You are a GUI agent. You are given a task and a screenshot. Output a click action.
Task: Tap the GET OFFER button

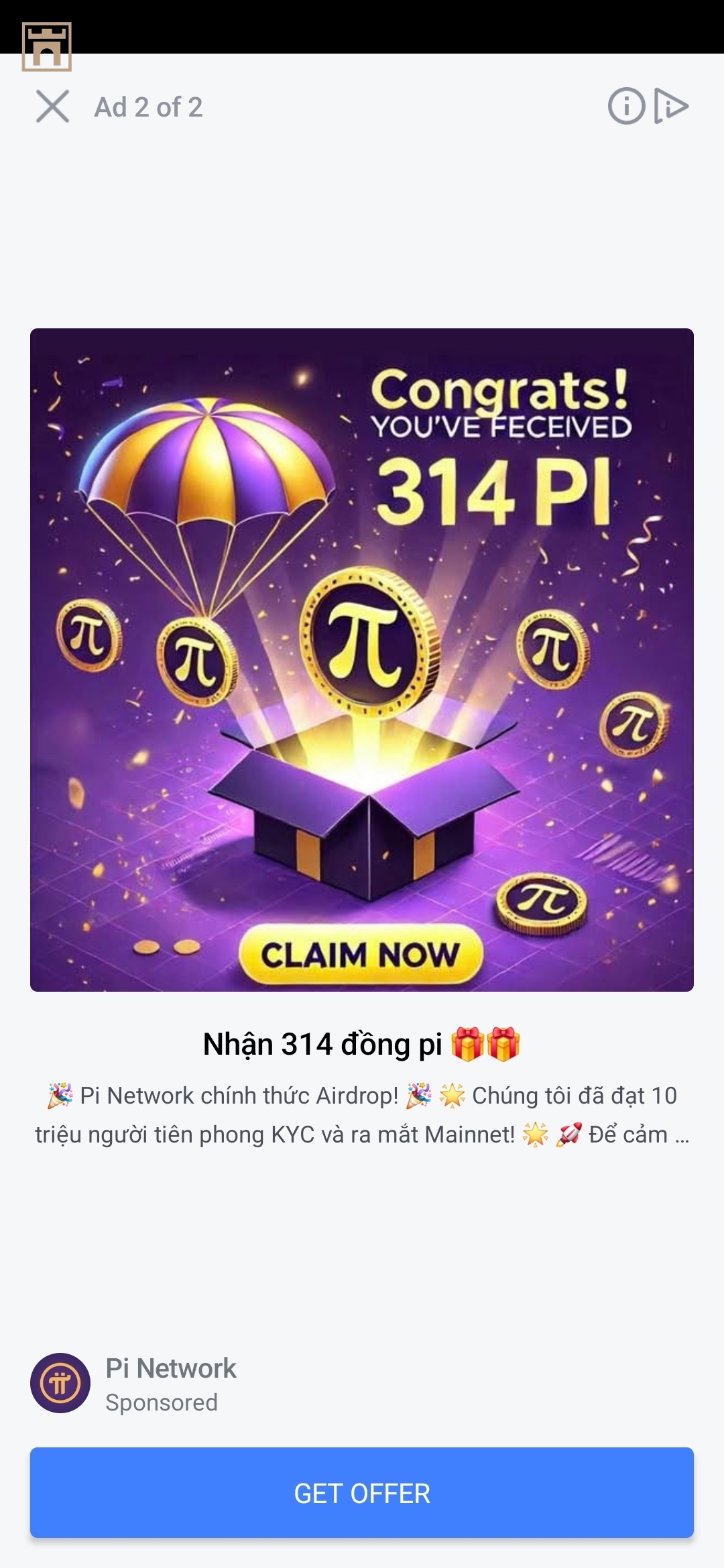pyautogui.click(x=362, y=1493)
